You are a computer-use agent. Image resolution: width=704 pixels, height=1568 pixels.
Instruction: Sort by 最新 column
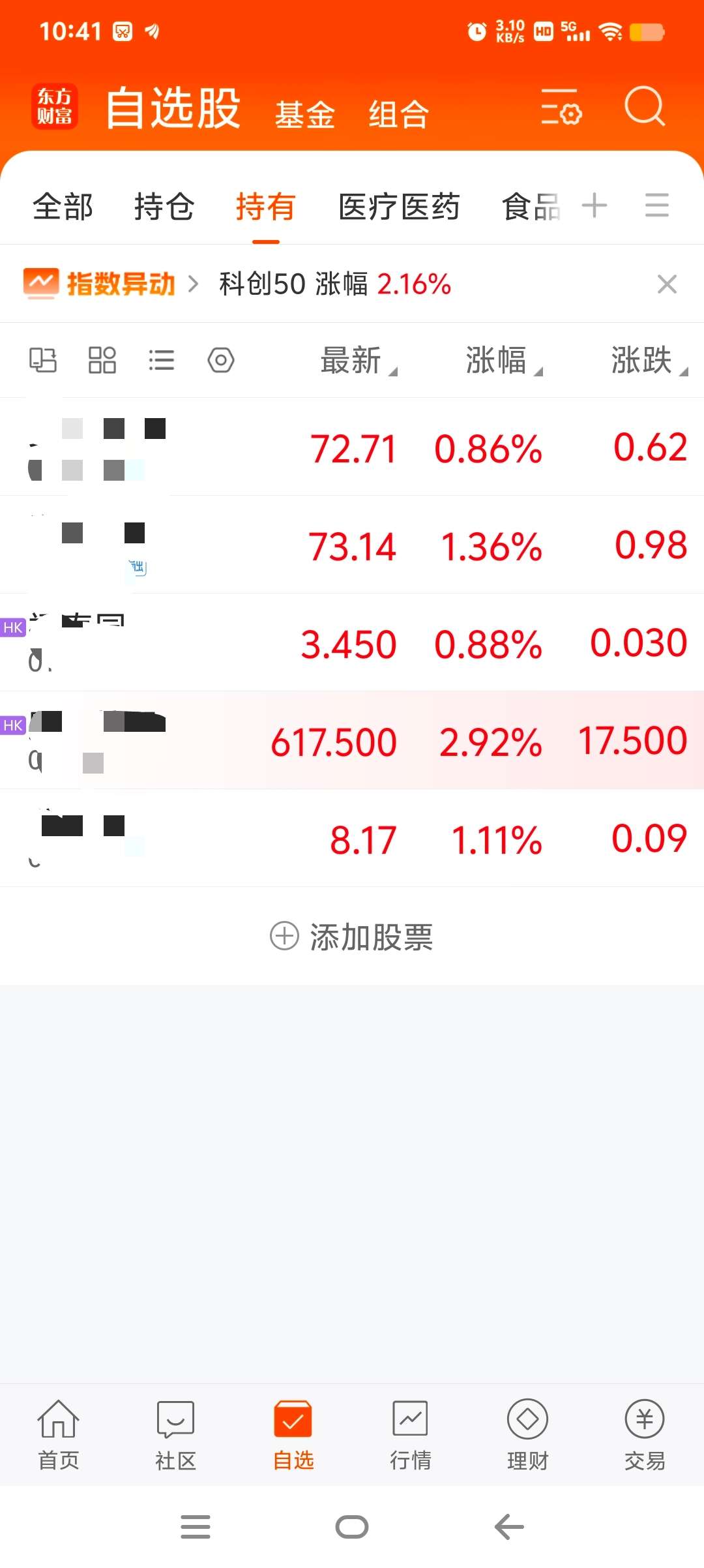[x=358, y=360]
